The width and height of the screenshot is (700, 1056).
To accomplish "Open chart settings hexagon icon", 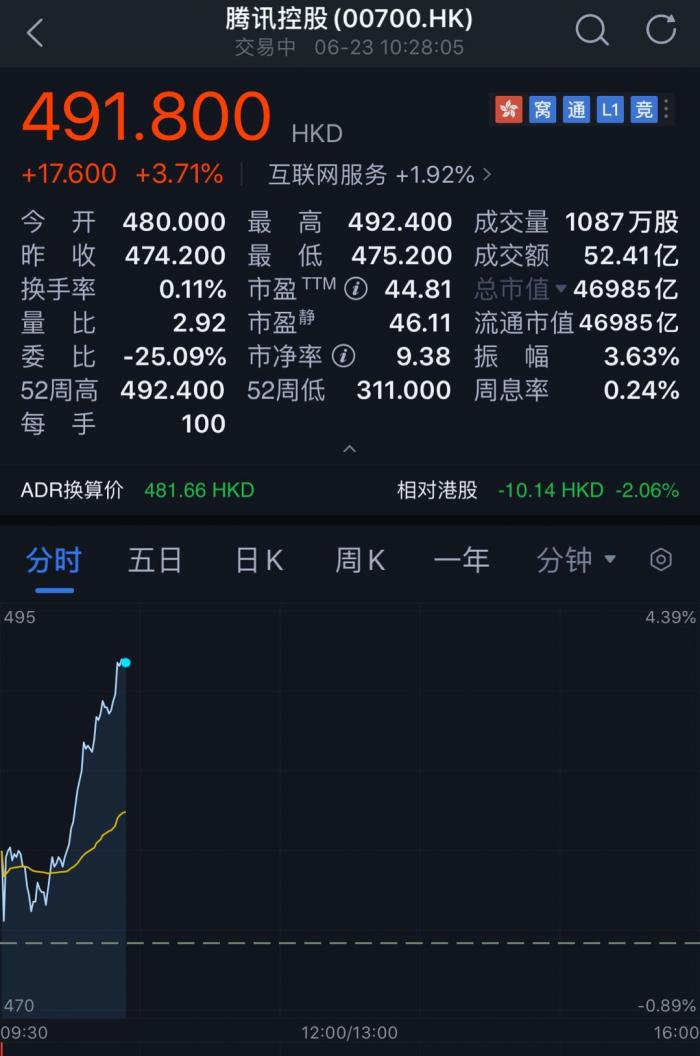I will click(x=661, y=560).
